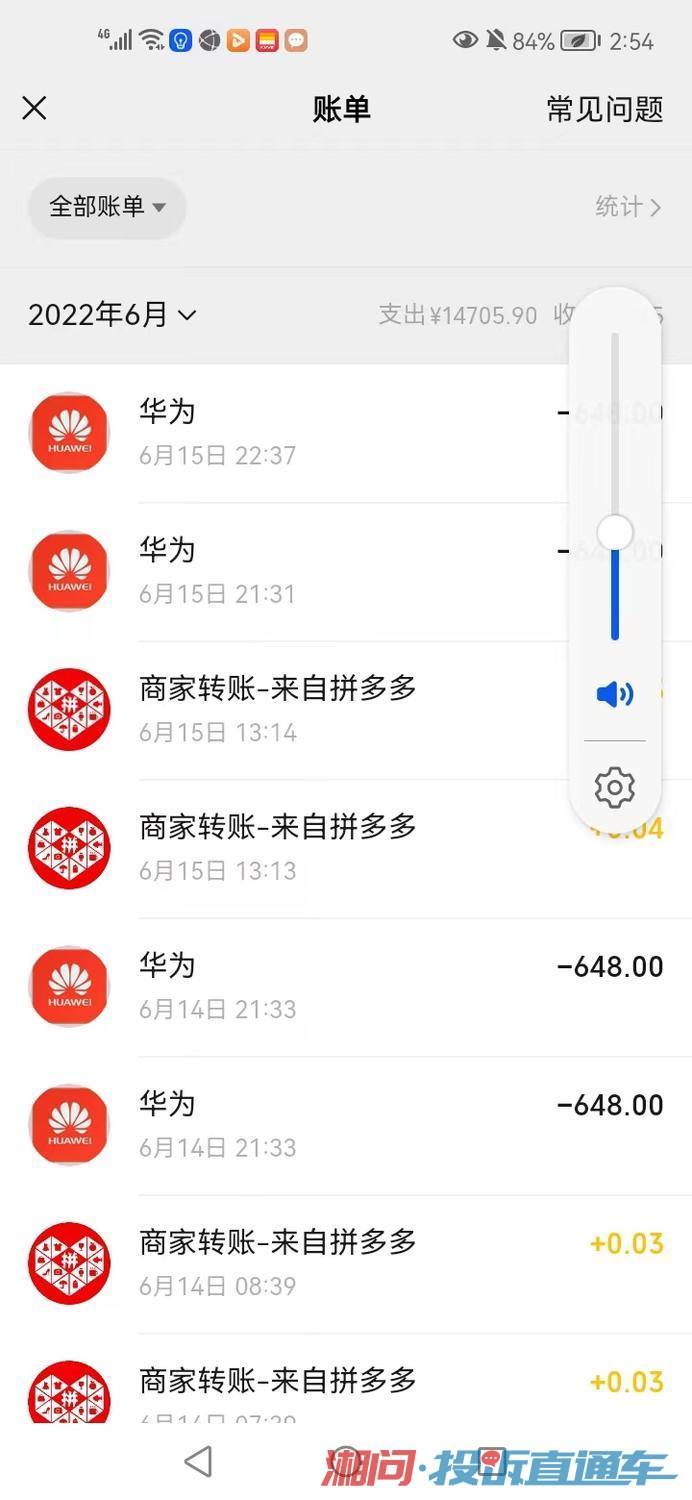Open 常见问题 help page

tap(604, 109)
